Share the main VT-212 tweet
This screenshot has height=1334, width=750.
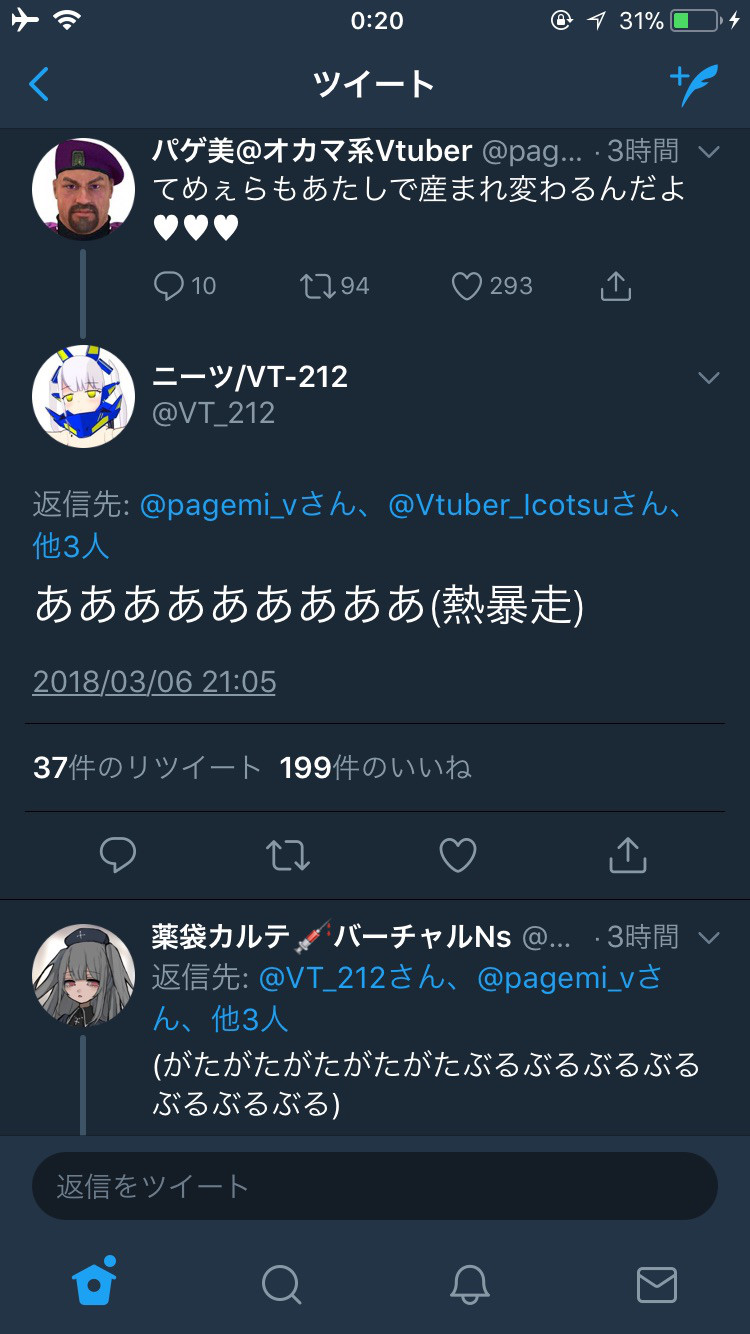coord(628,855)
